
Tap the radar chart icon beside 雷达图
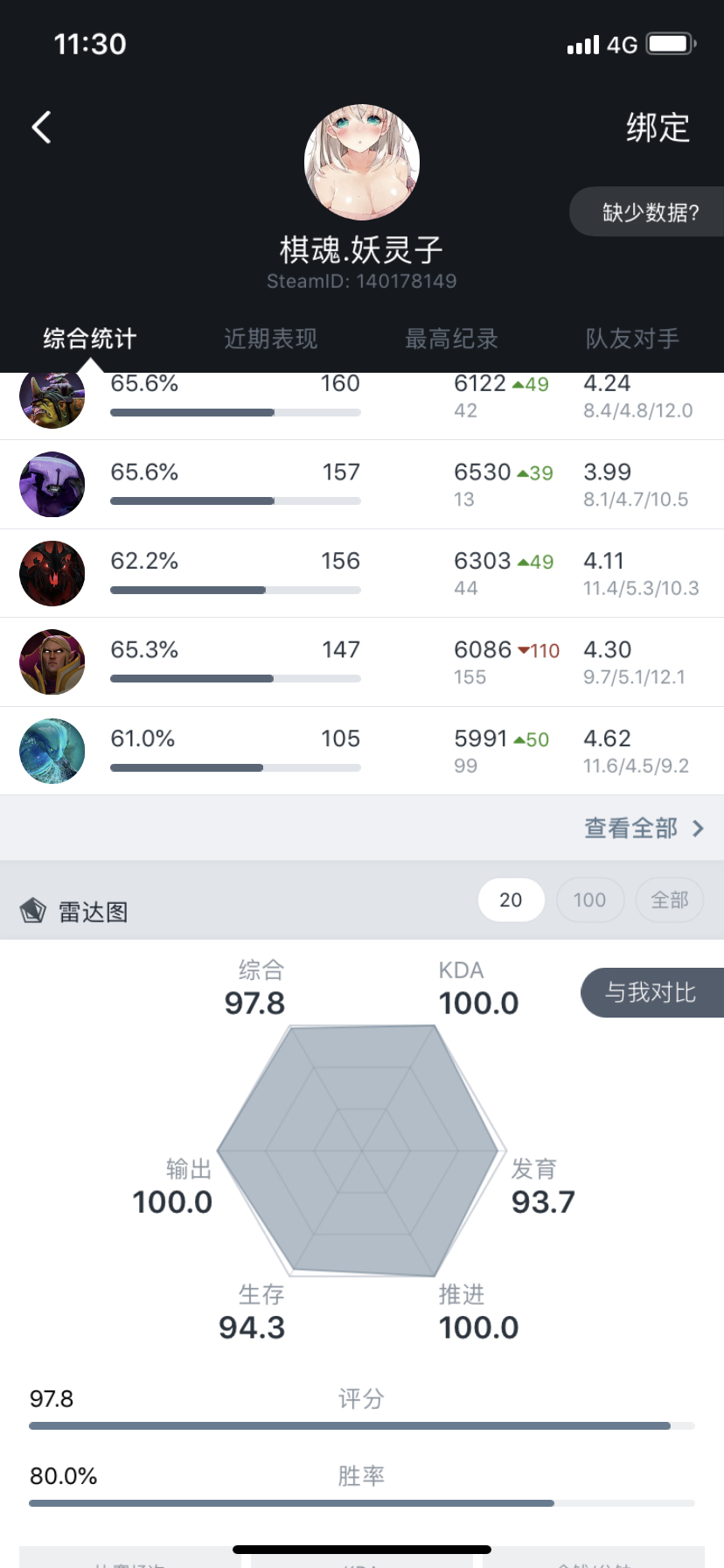[x=35, y=911]
